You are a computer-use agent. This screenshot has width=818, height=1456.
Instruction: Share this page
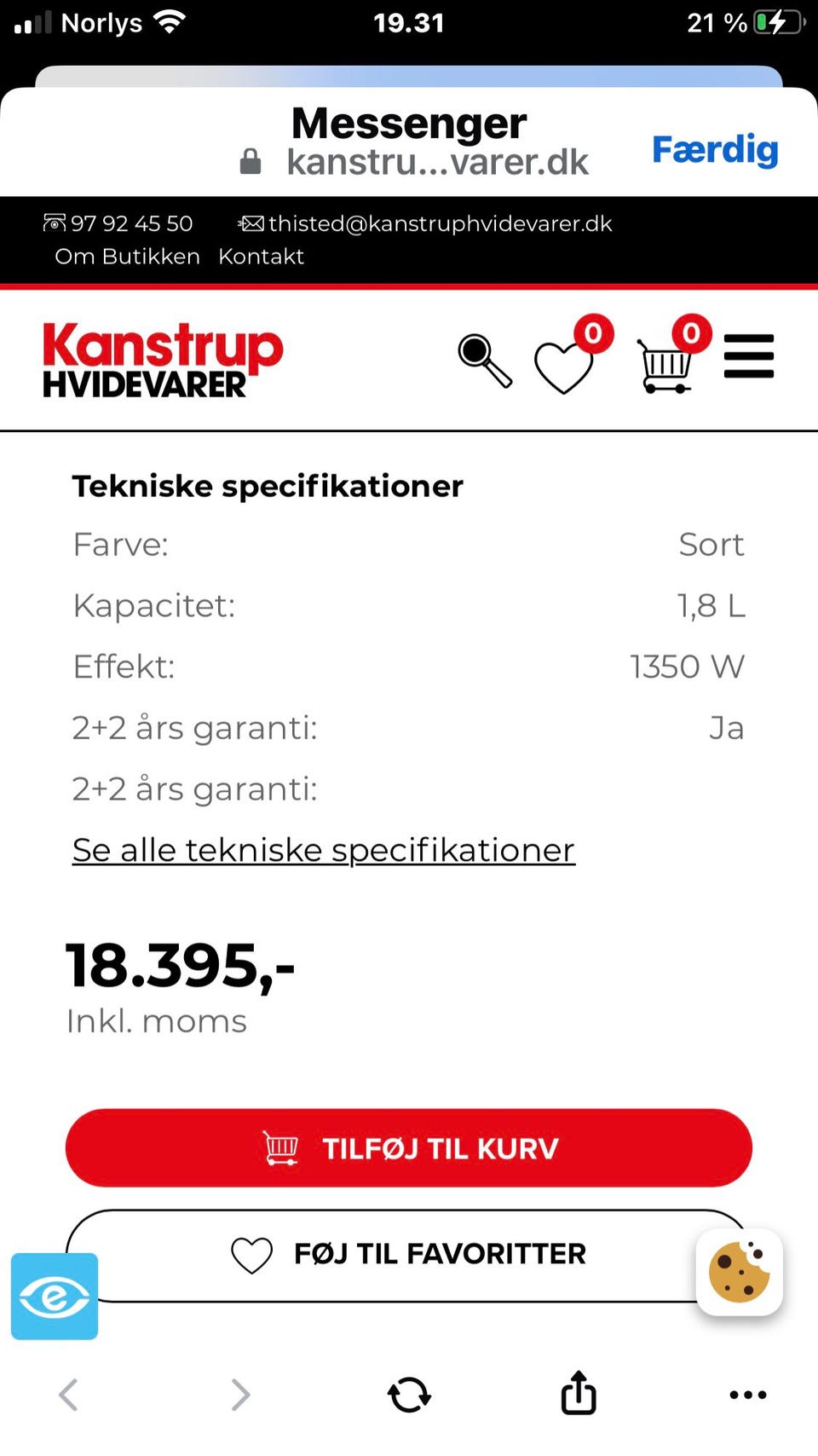[579, 1393]
